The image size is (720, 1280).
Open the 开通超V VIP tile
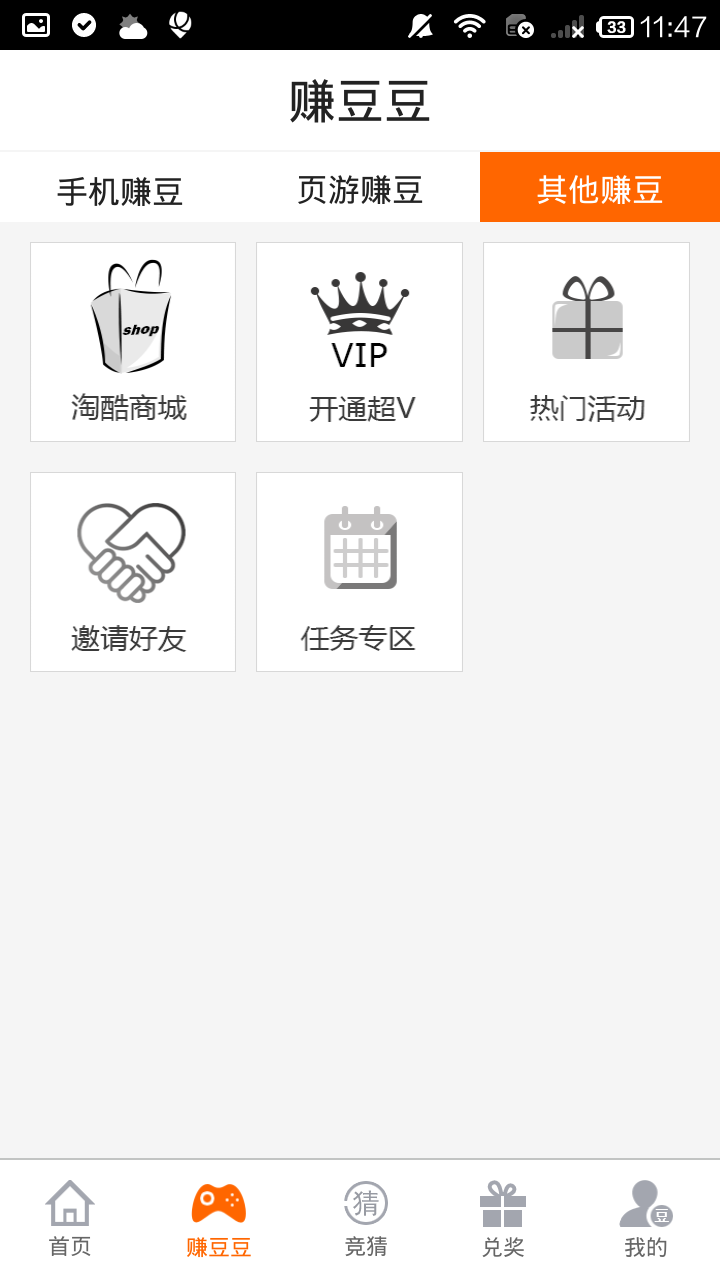click(359, 341)
